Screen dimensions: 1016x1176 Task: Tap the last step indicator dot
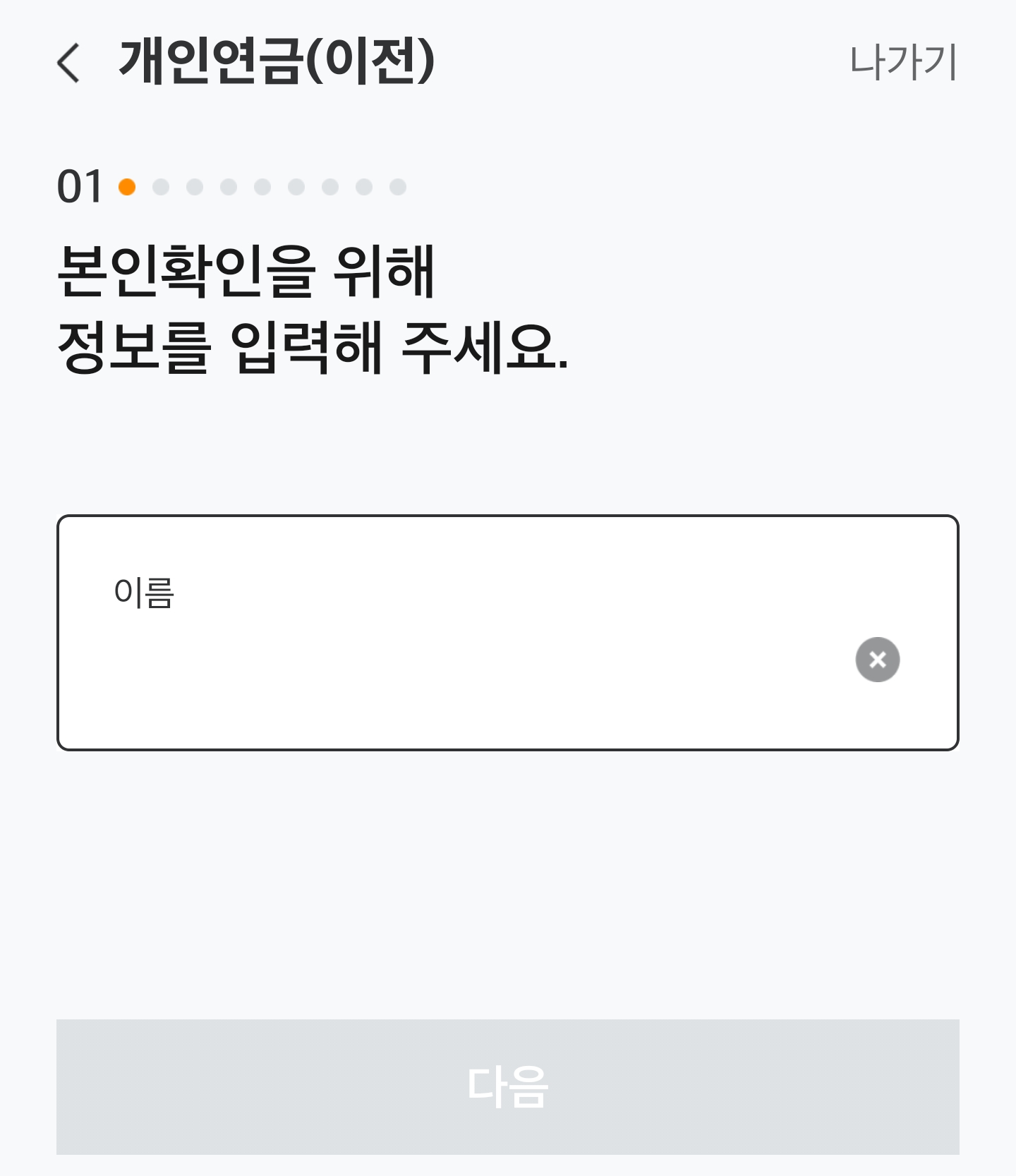399,186
